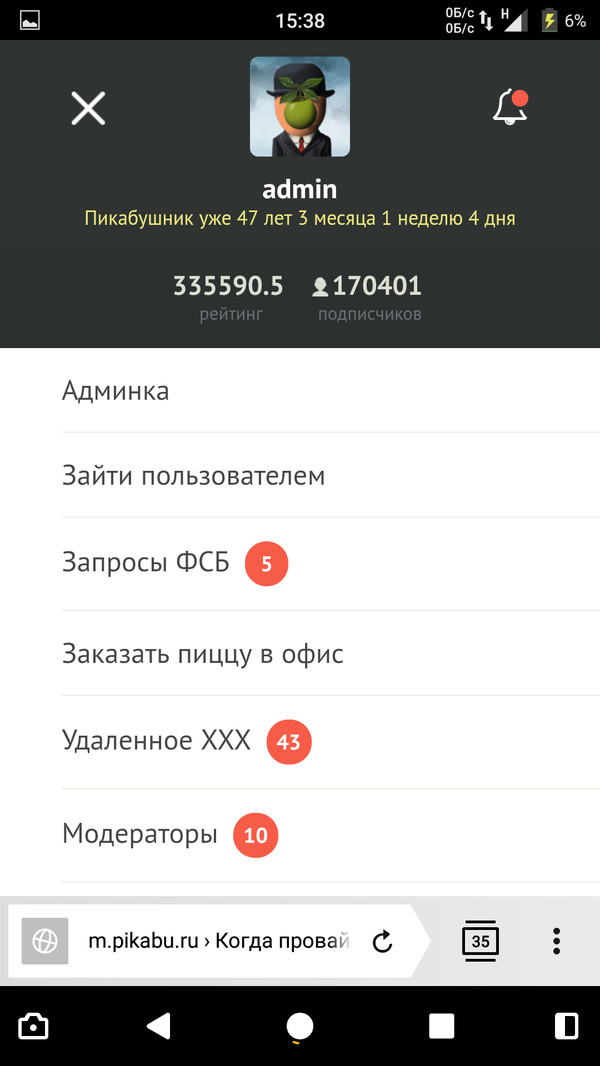Image resolution: width=600 pixels, height=1066 pixels.
Task: Open the Админка menu item
Action: (115, 391)
